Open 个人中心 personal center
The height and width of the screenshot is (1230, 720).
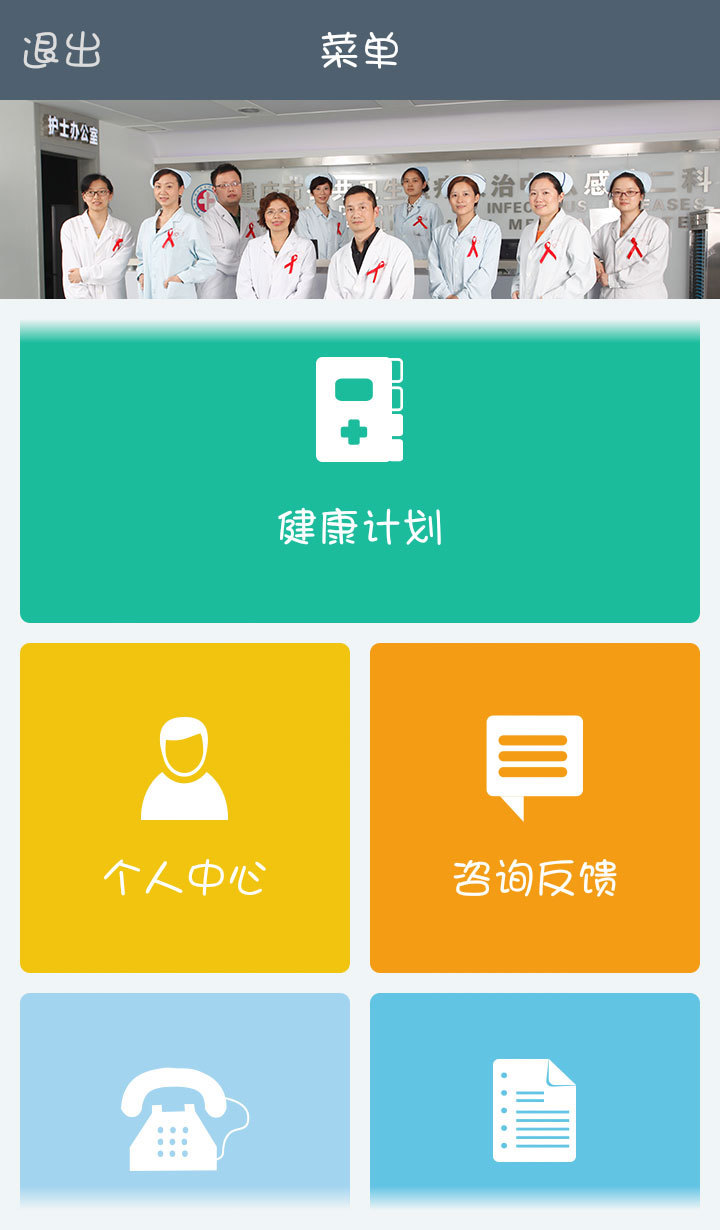(185, 807)
